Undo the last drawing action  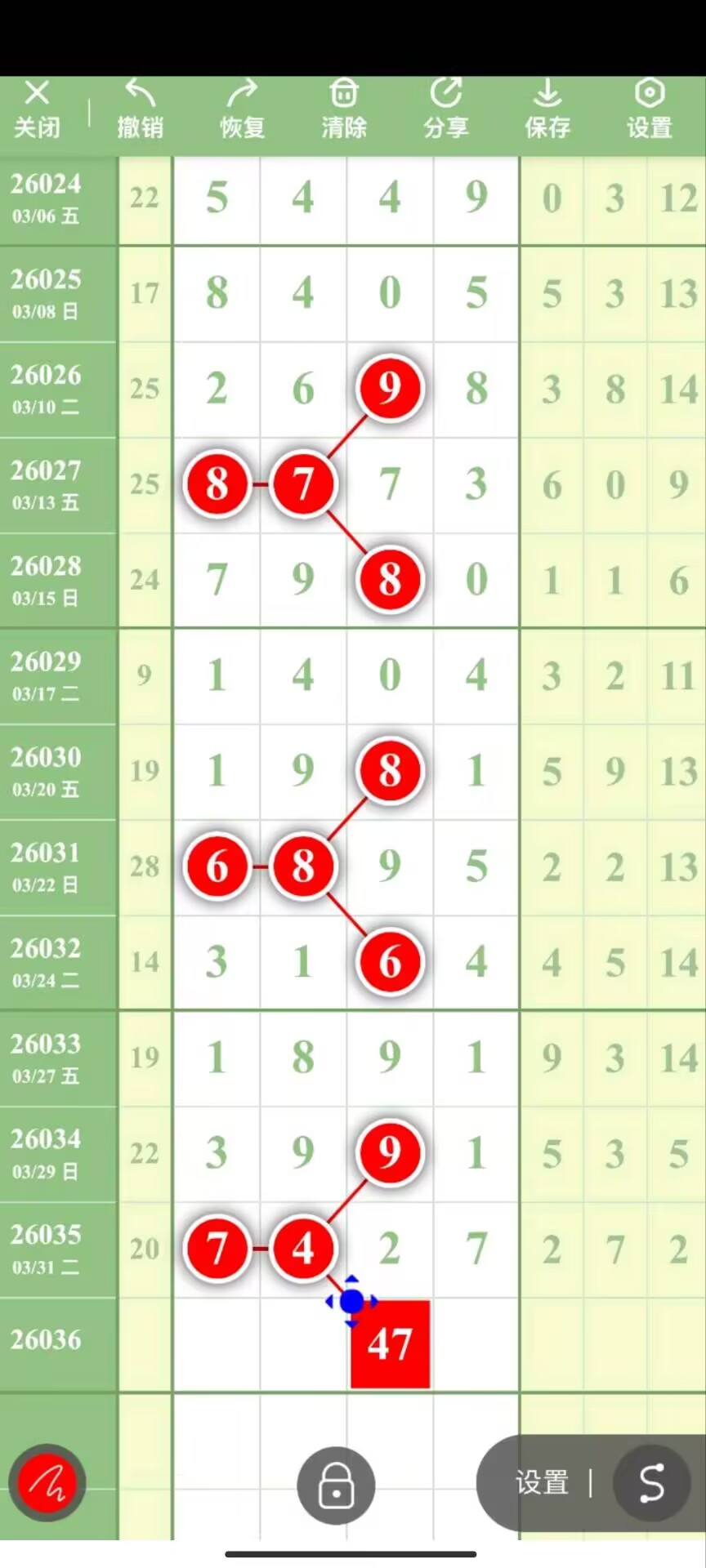tap(140, 109)
